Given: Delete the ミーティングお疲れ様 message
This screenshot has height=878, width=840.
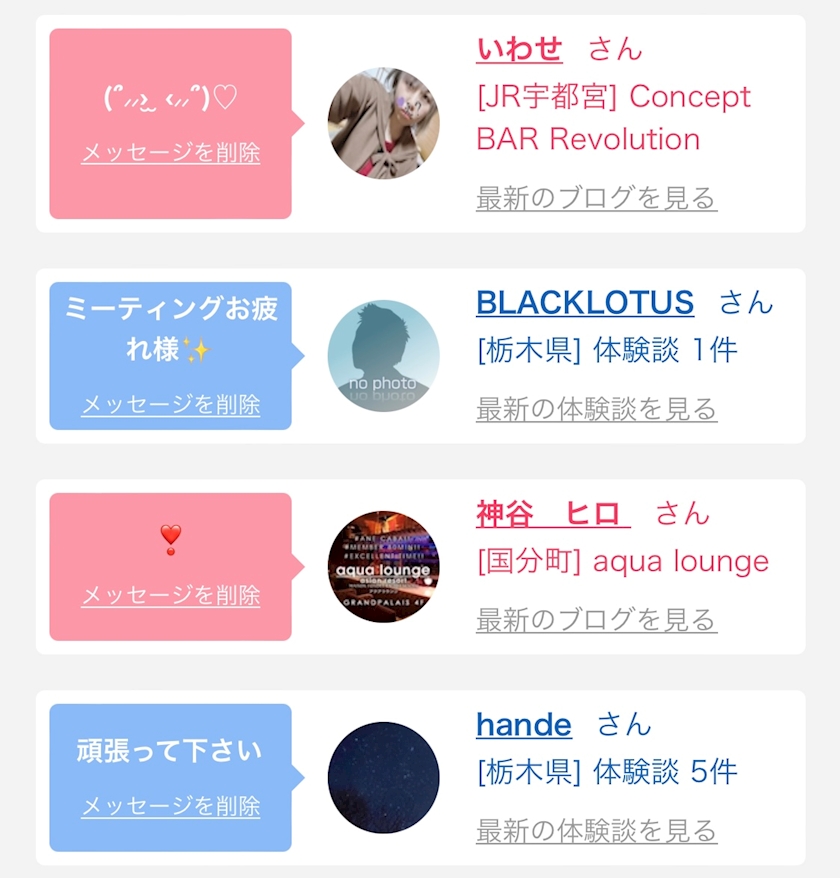Looking at the screenshot, I should (170, 404).
